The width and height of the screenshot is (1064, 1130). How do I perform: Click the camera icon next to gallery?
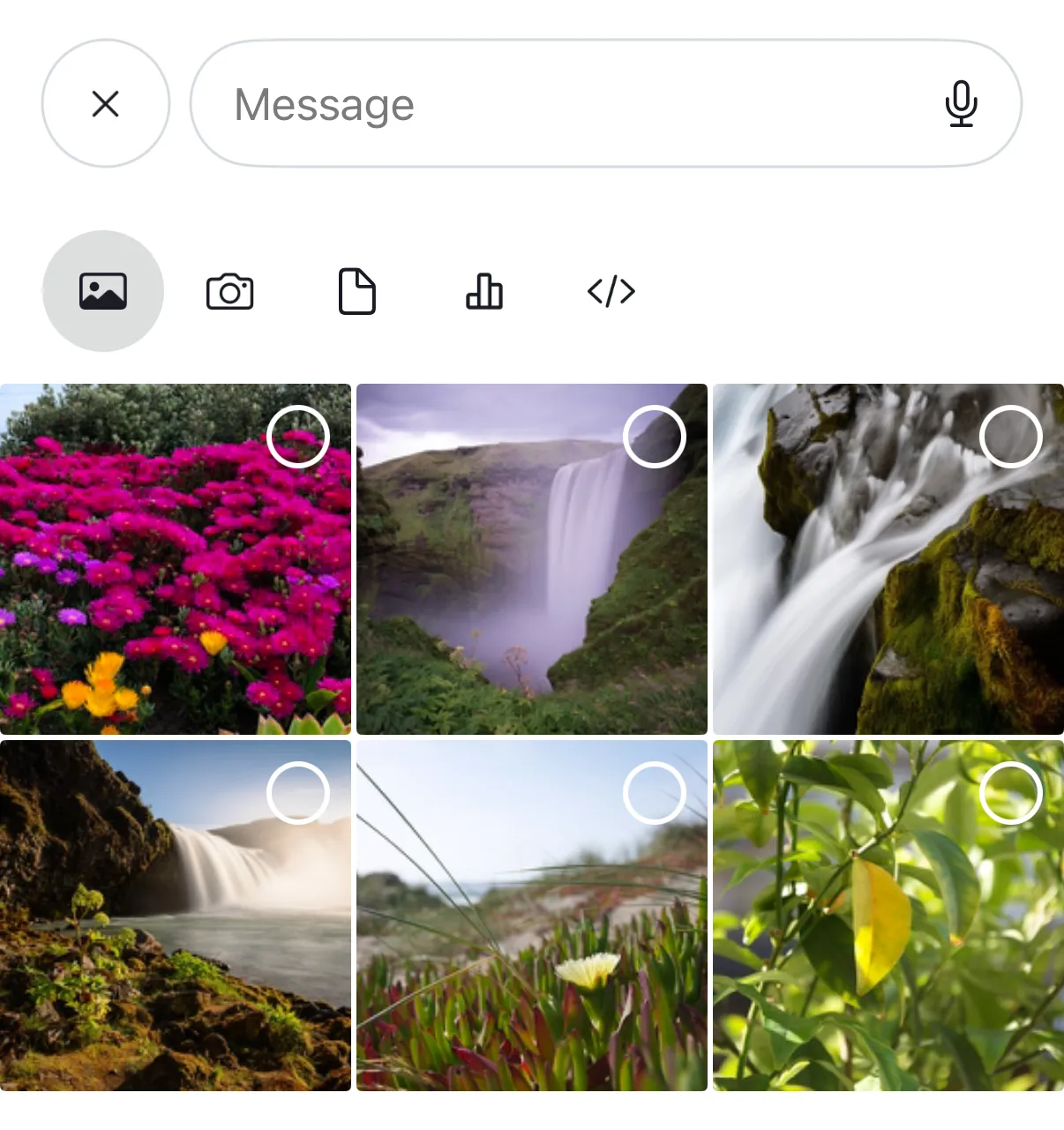click(229, 291)
